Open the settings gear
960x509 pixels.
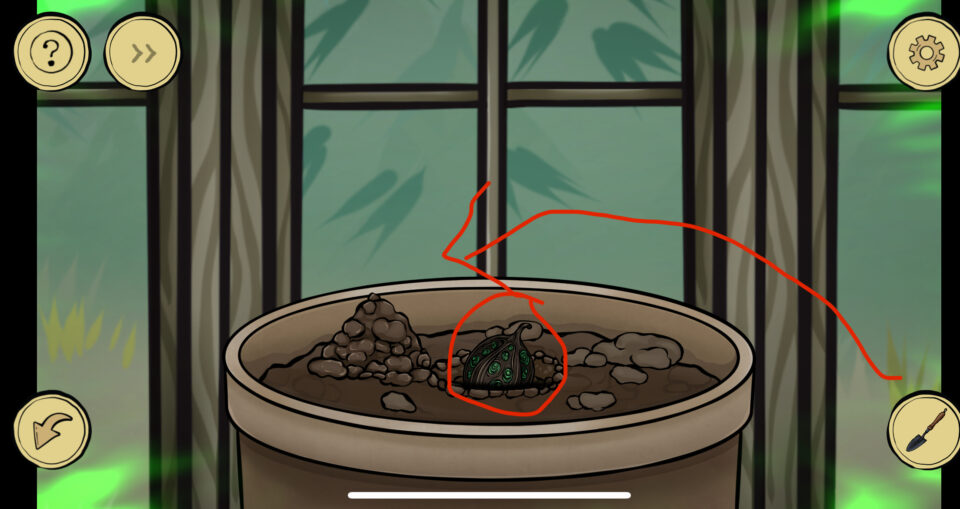click(x=924, y=53)
